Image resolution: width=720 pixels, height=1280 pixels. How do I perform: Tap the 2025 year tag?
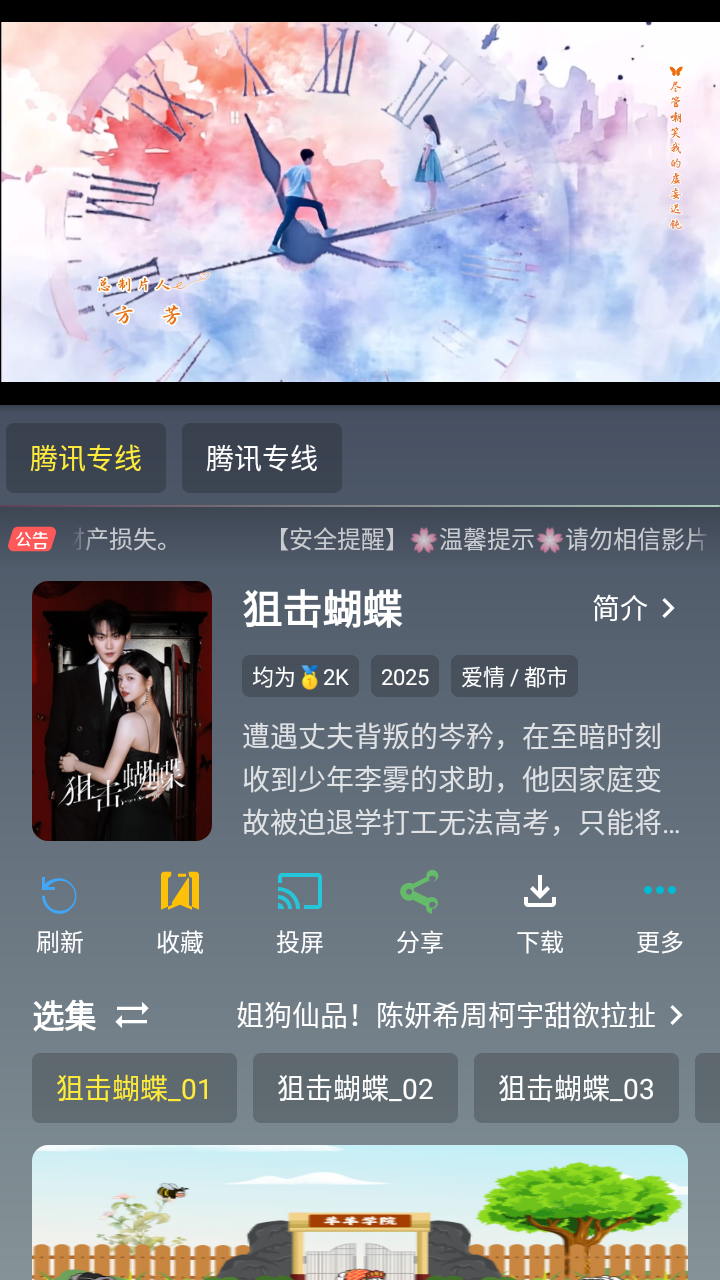(x=404, y=676)
